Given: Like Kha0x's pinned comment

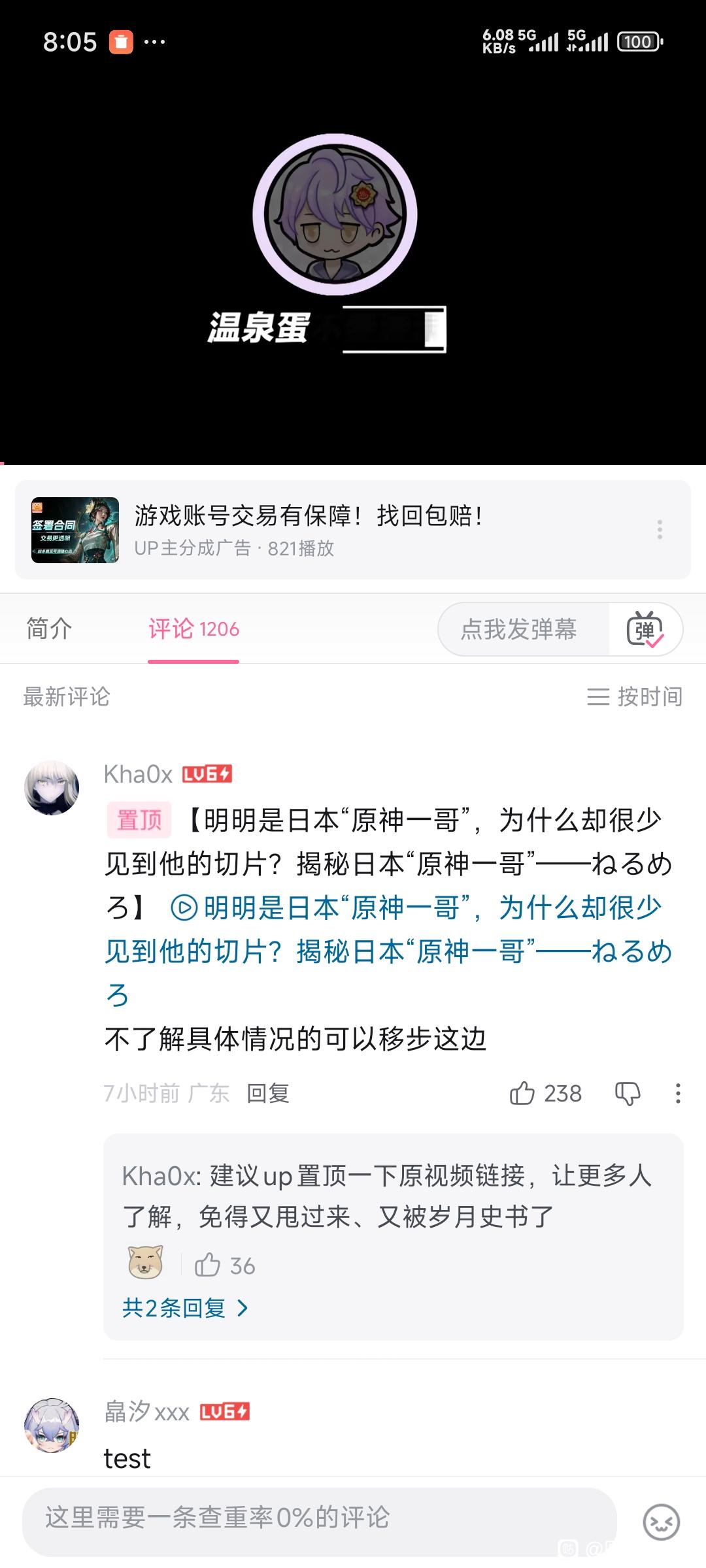Looking at the screenshot, I should tap(522, 1093).
